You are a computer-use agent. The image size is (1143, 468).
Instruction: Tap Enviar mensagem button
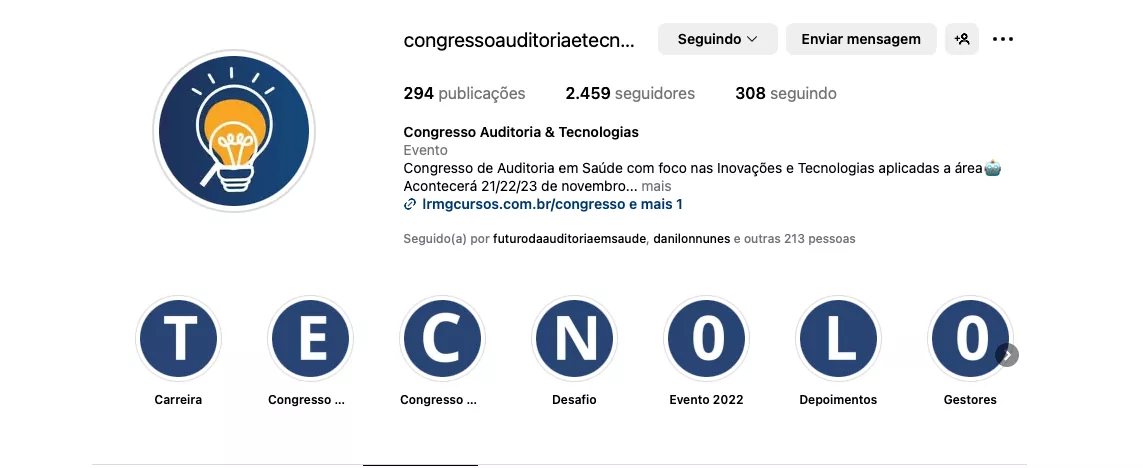[860, 39]
